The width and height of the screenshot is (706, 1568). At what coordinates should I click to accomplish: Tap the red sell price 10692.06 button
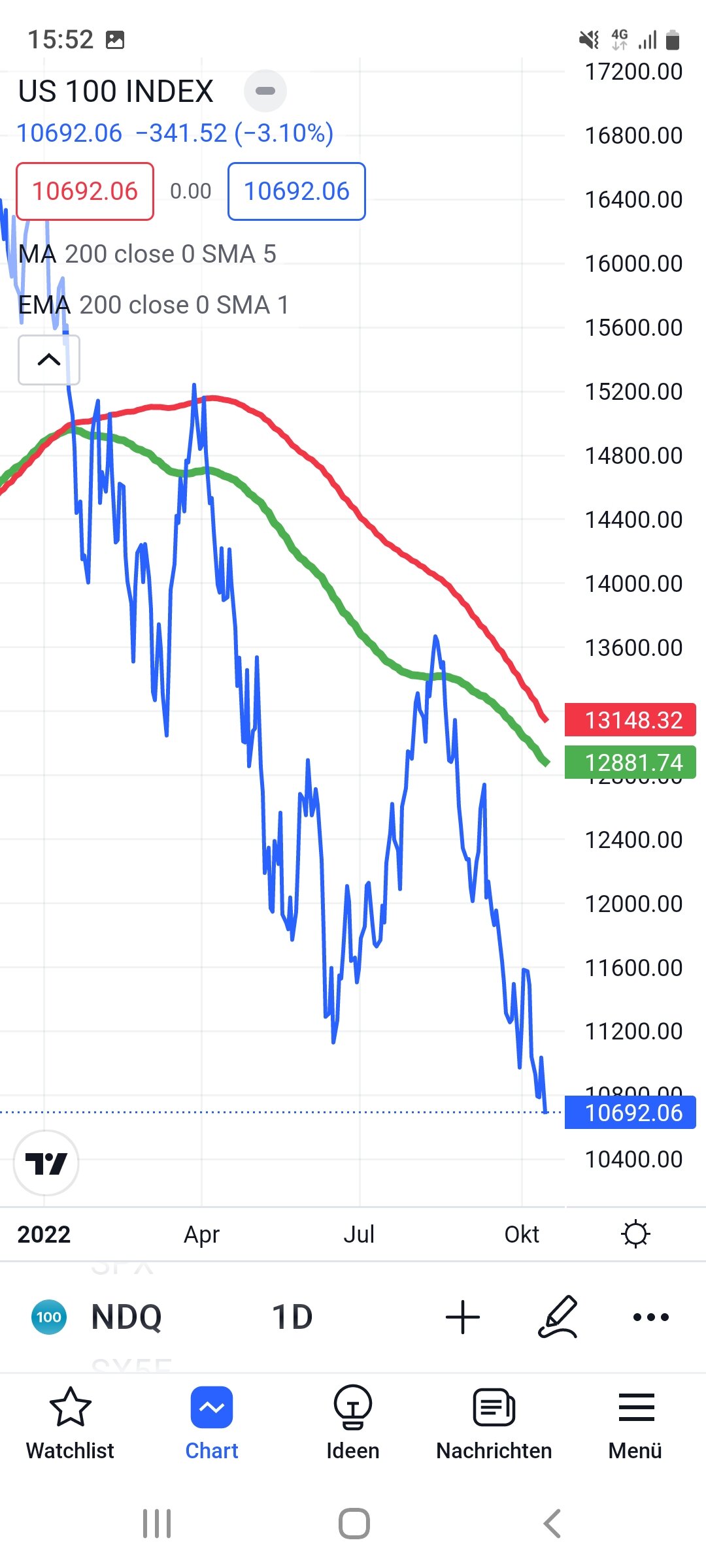85,191
